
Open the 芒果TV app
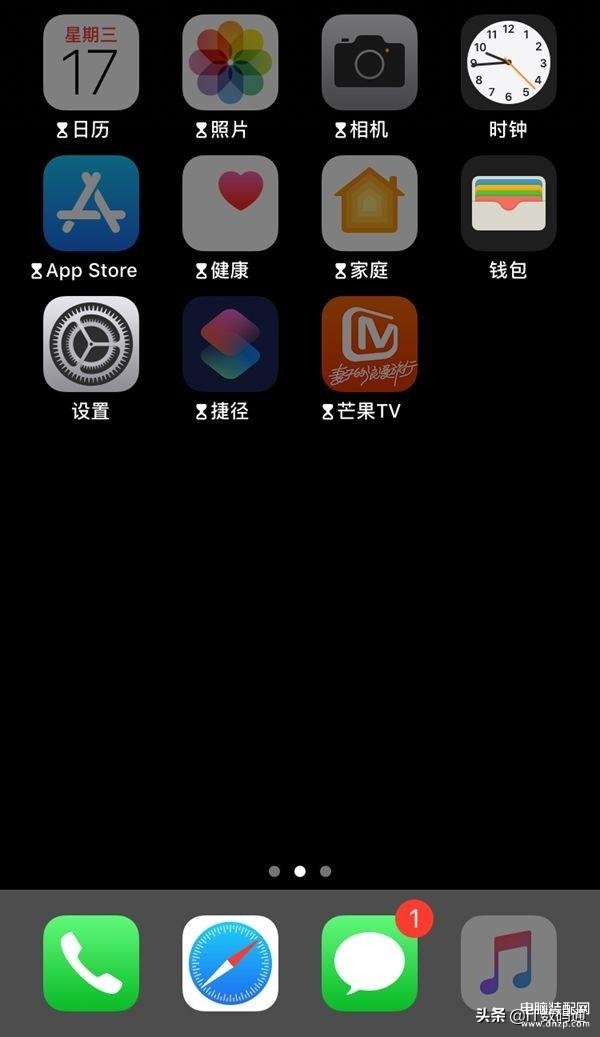pyautogui.click(x=369, y=344)
